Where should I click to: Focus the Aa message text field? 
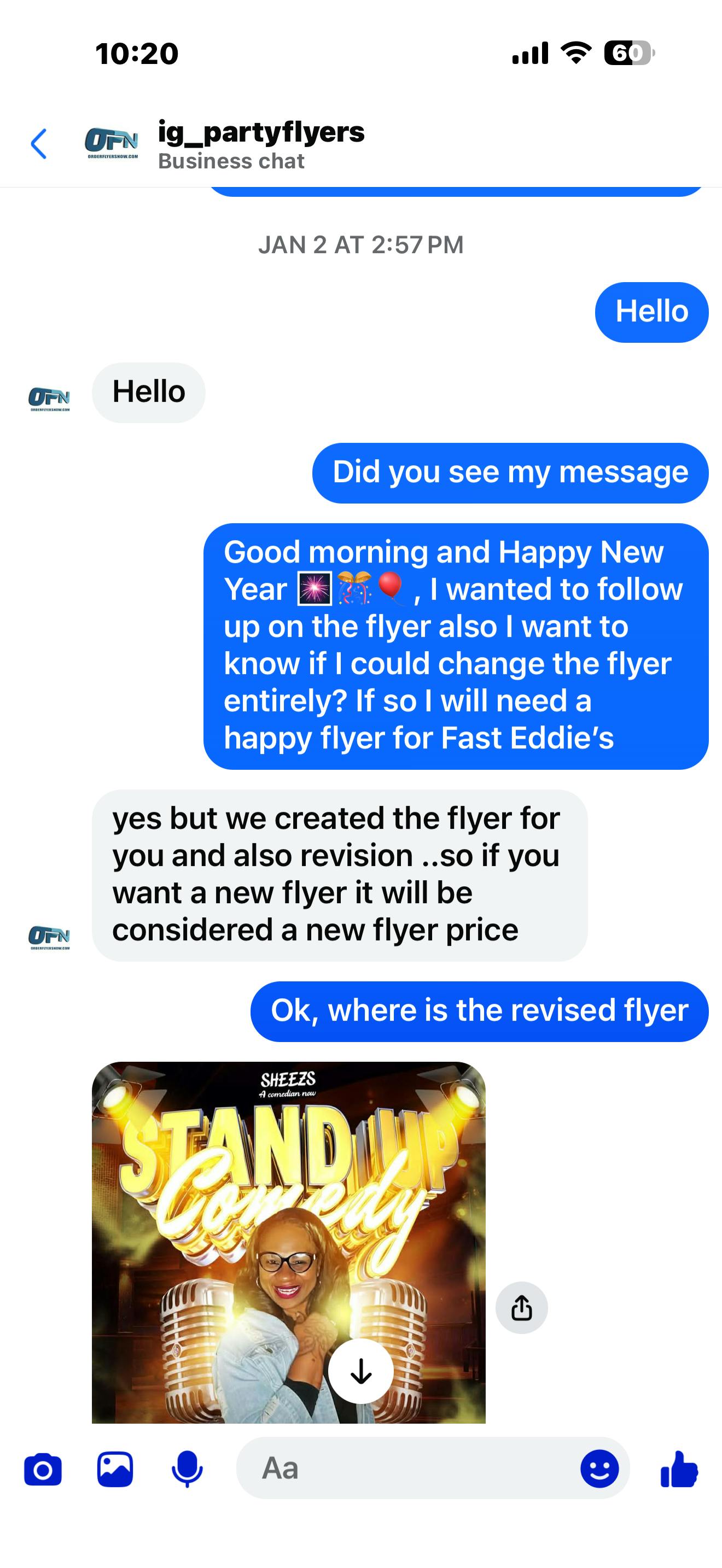(x=402, y=1468)
